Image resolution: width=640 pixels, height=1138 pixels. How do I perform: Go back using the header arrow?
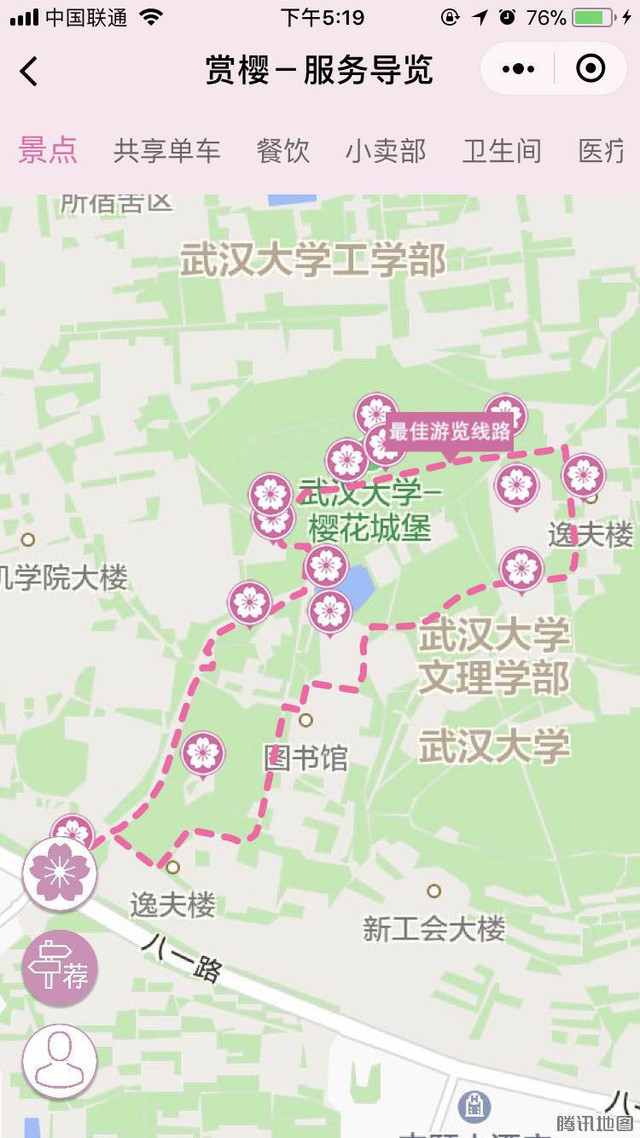click(29, 71)
